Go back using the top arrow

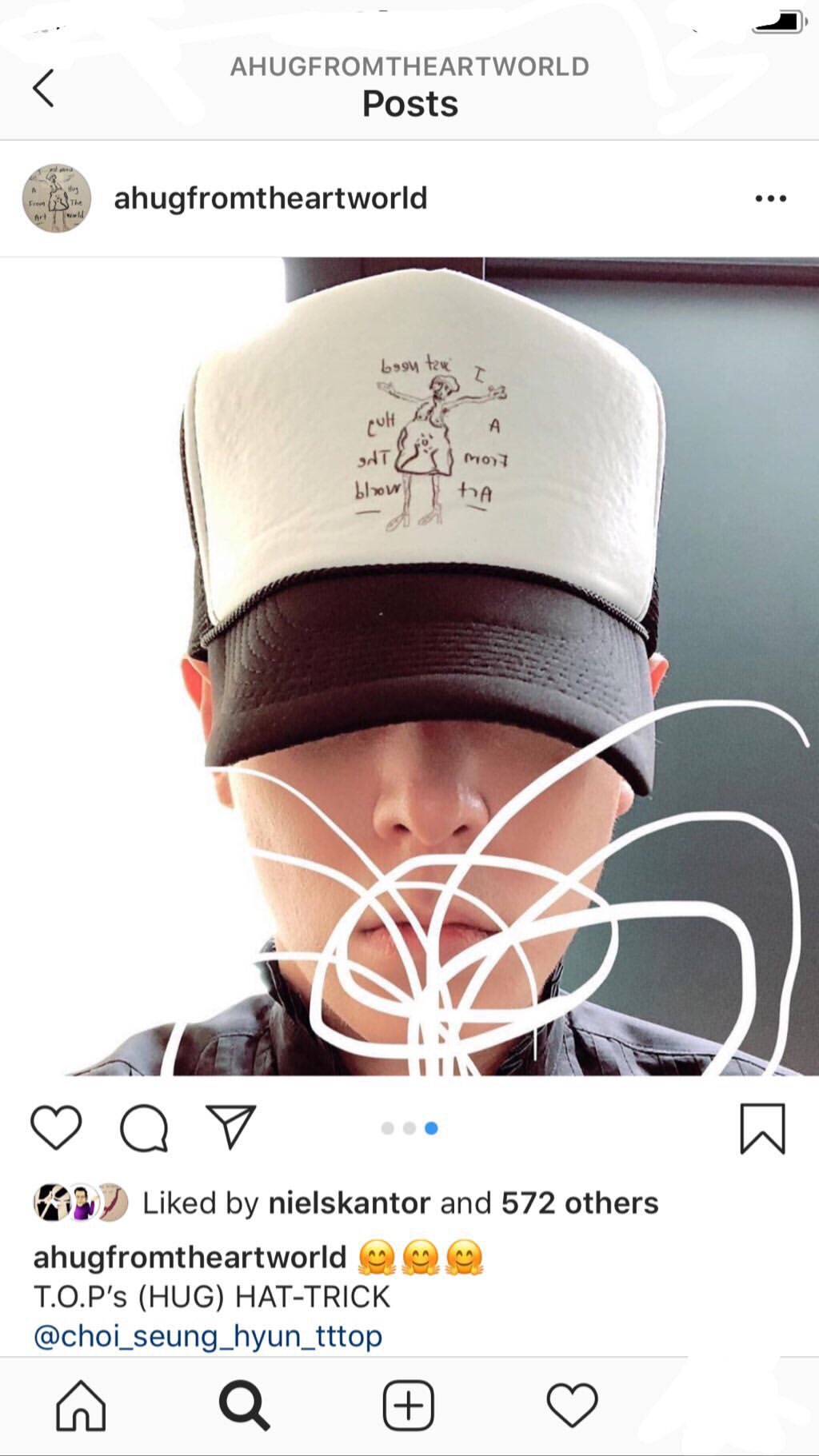(44, 88)
